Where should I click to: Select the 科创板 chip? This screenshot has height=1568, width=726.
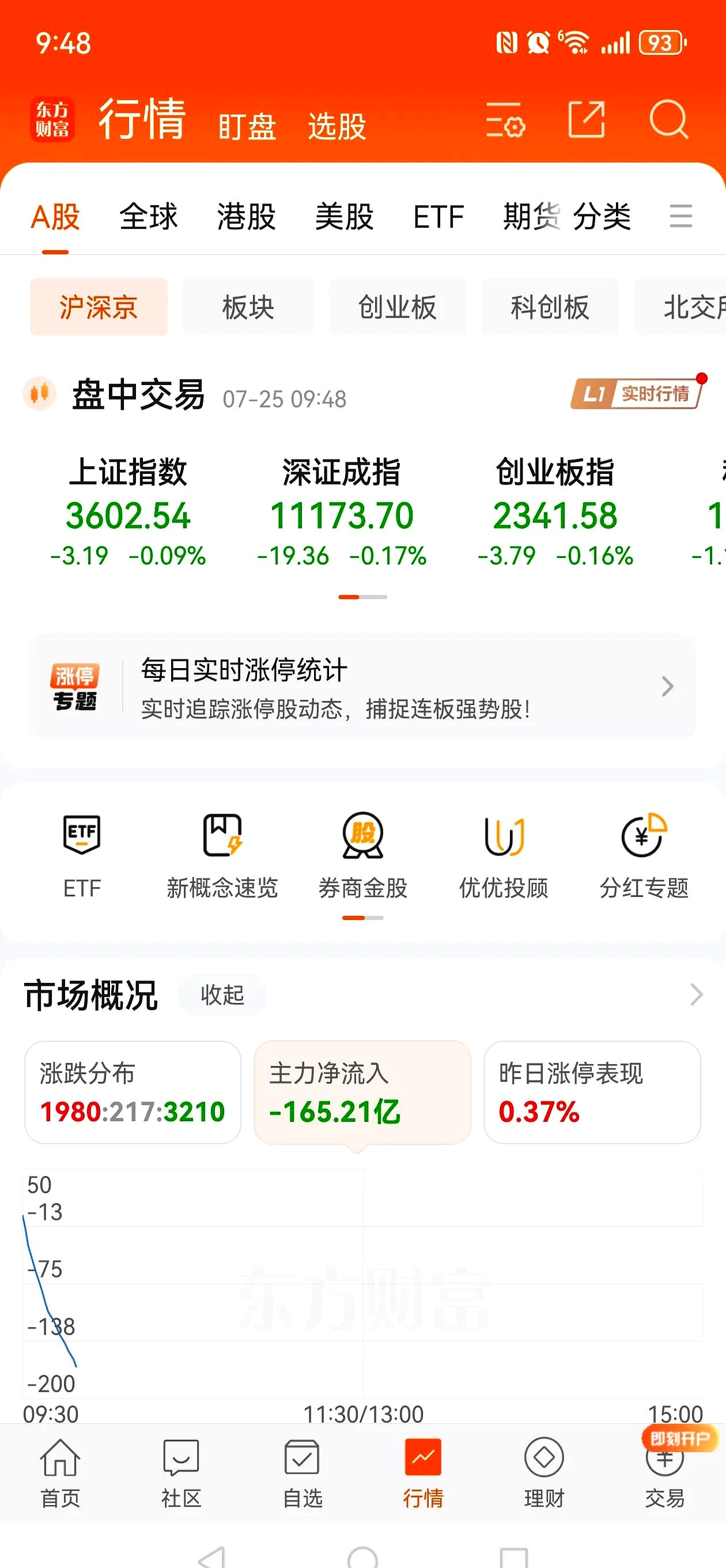click(550, 307)
